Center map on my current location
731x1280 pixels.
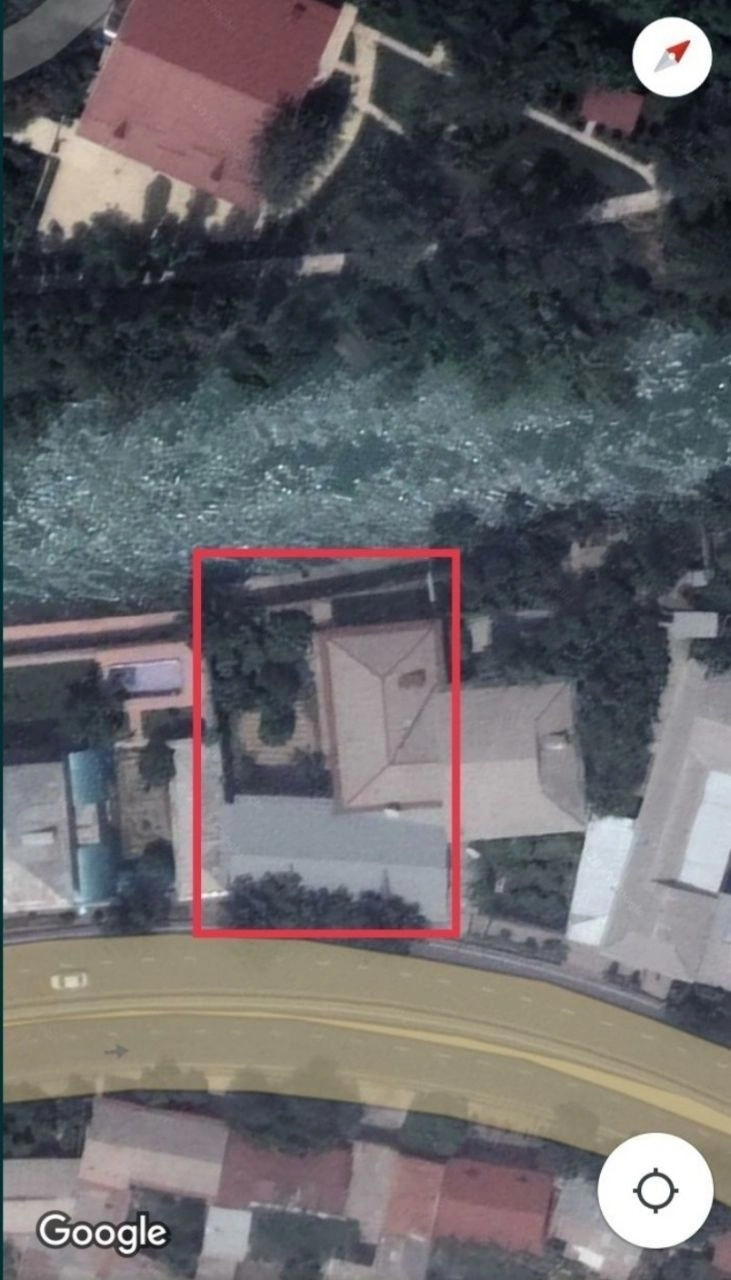(655, 1190)
